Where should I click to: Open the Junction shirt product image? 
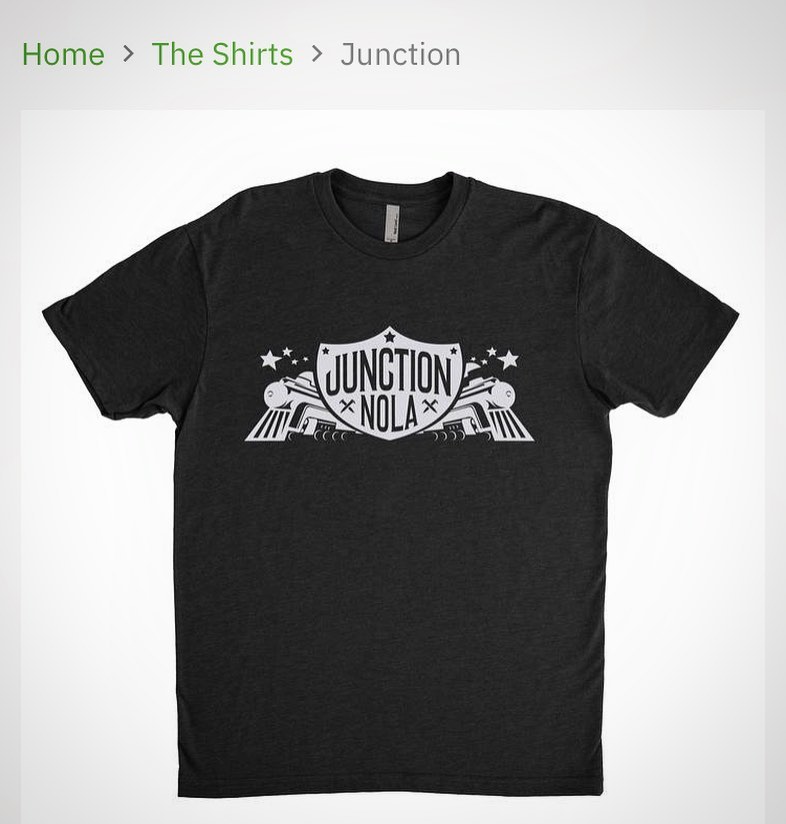(392, 460)
